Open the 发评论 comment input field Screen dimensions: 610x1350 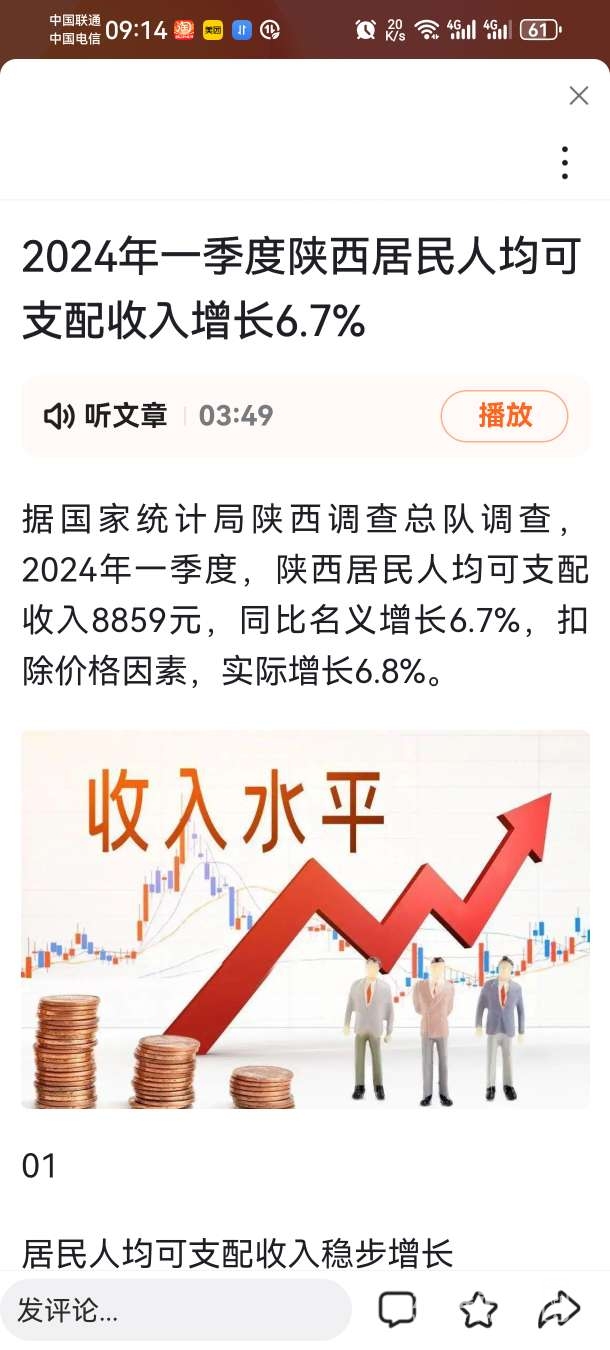click(x=175, y=1310)
